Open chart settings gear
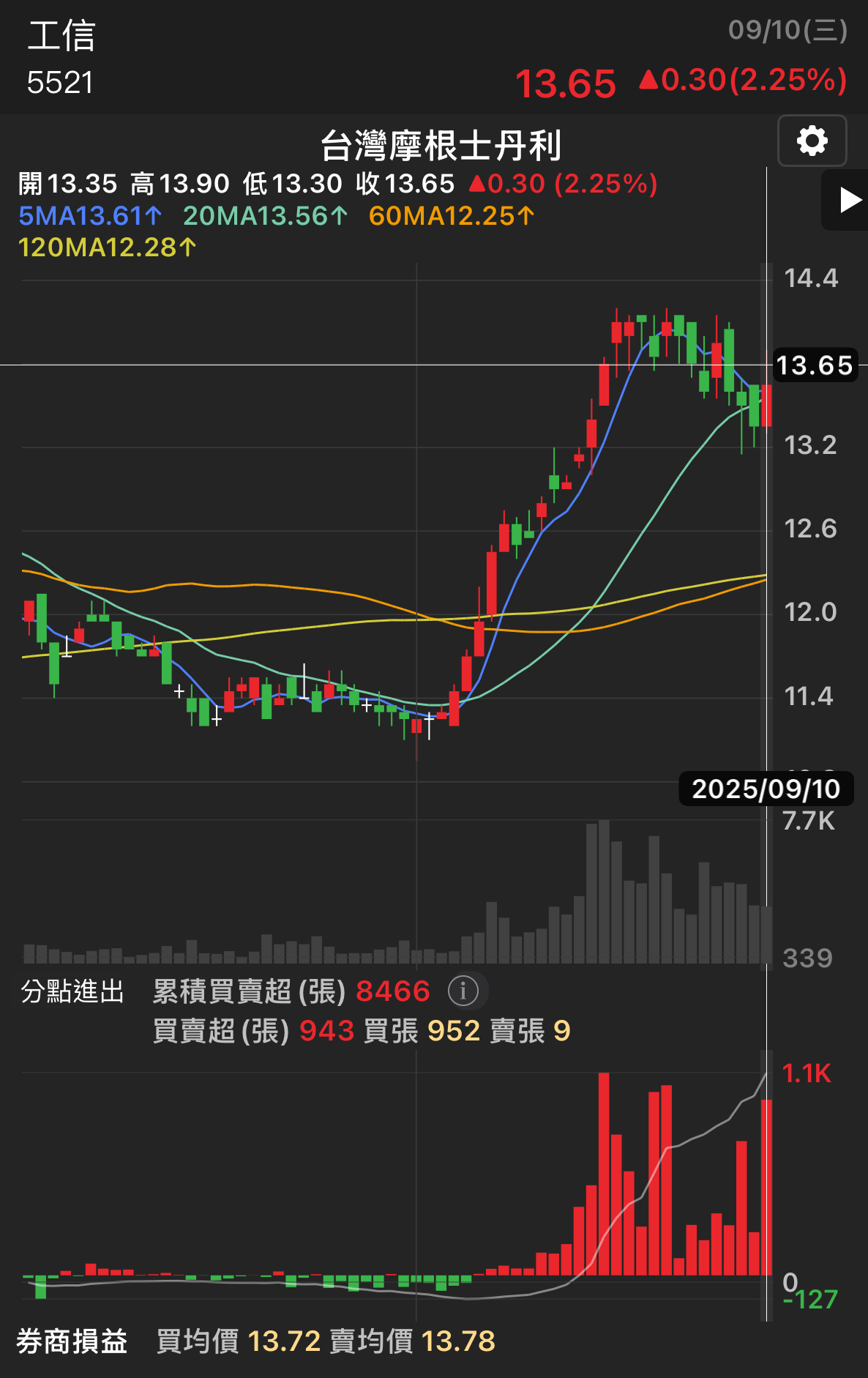868x1378 pixels. point(812,141)
